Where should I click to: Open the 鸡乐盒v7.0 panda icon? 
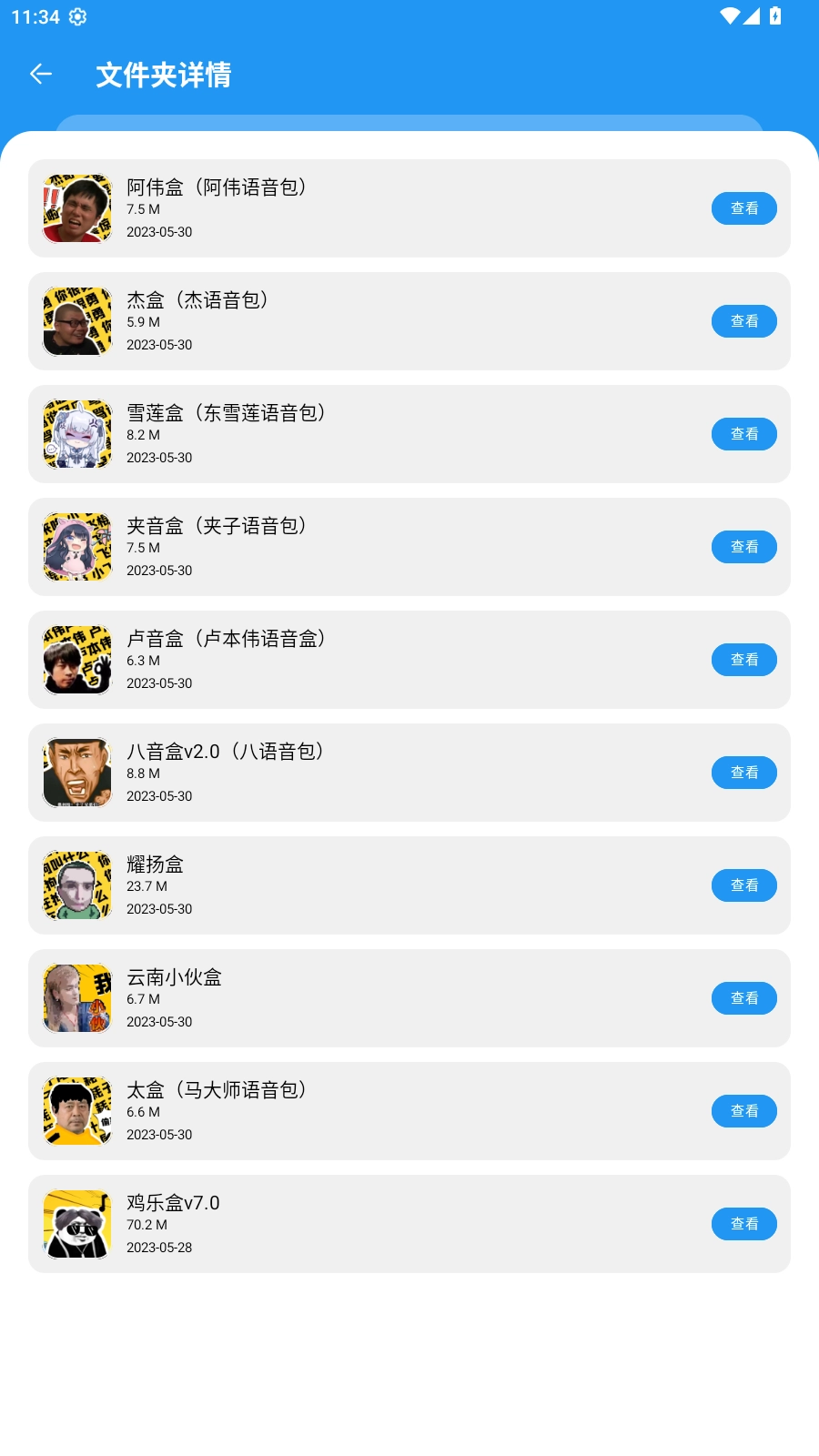(77, 1224)
